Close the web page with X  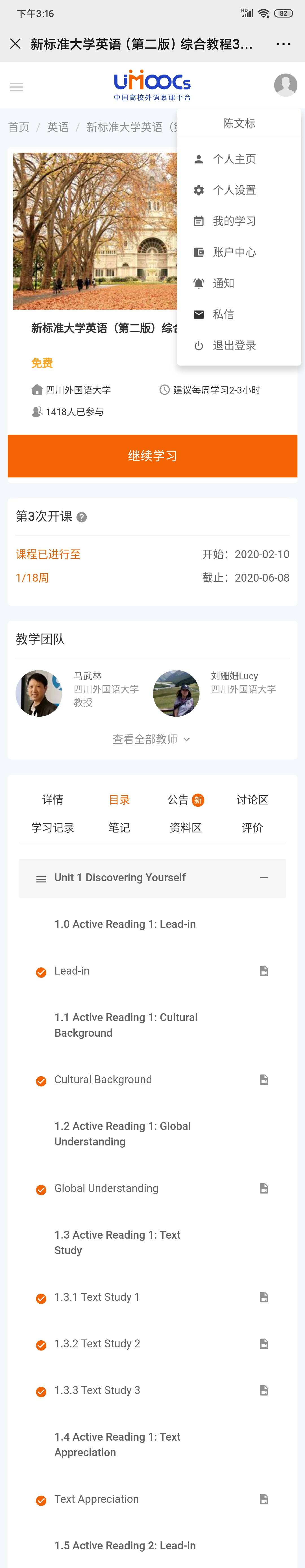(x=16, y=44)
